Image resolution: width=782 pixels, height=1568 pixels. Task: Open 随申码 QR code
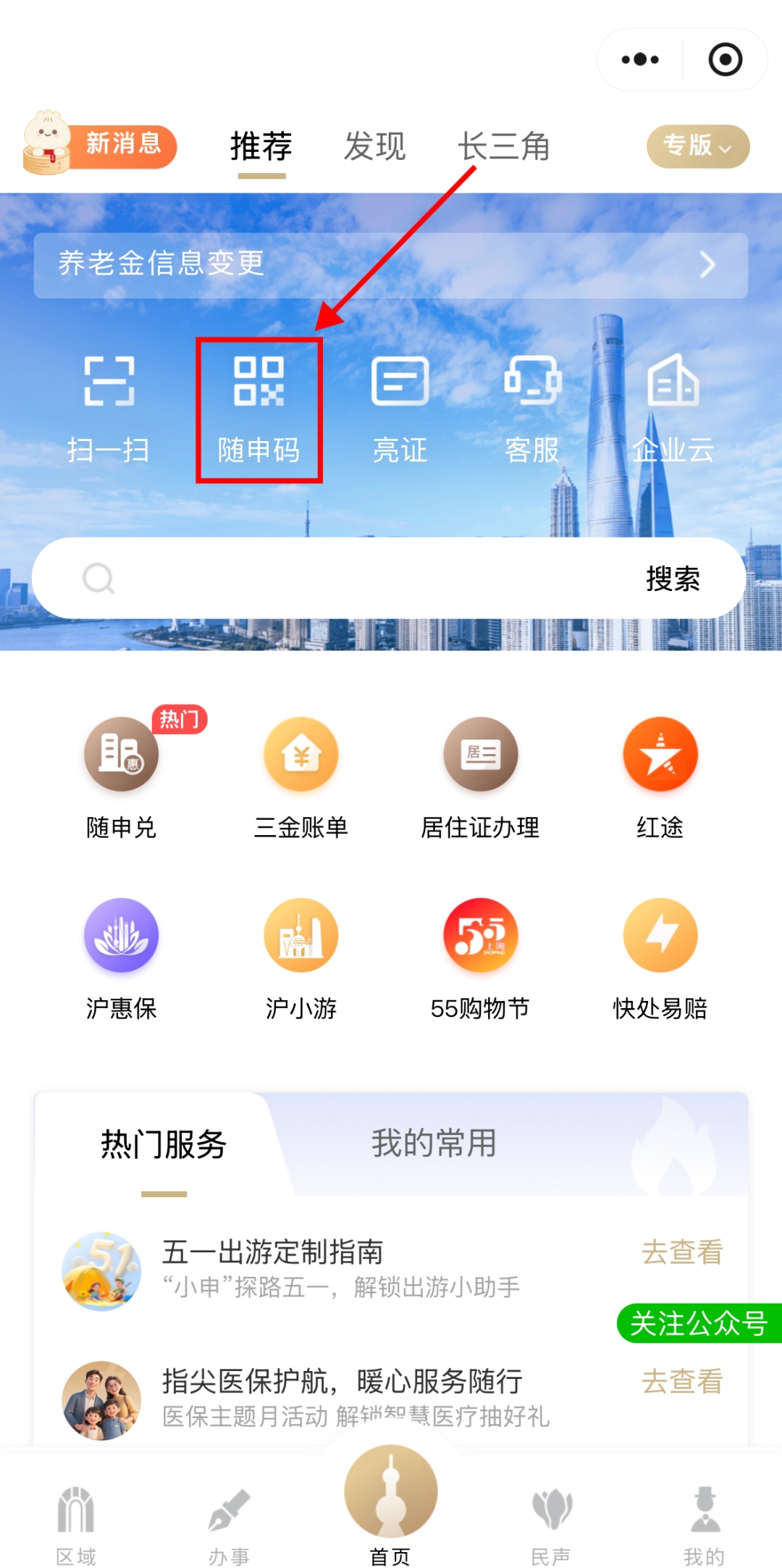point(258,409)
